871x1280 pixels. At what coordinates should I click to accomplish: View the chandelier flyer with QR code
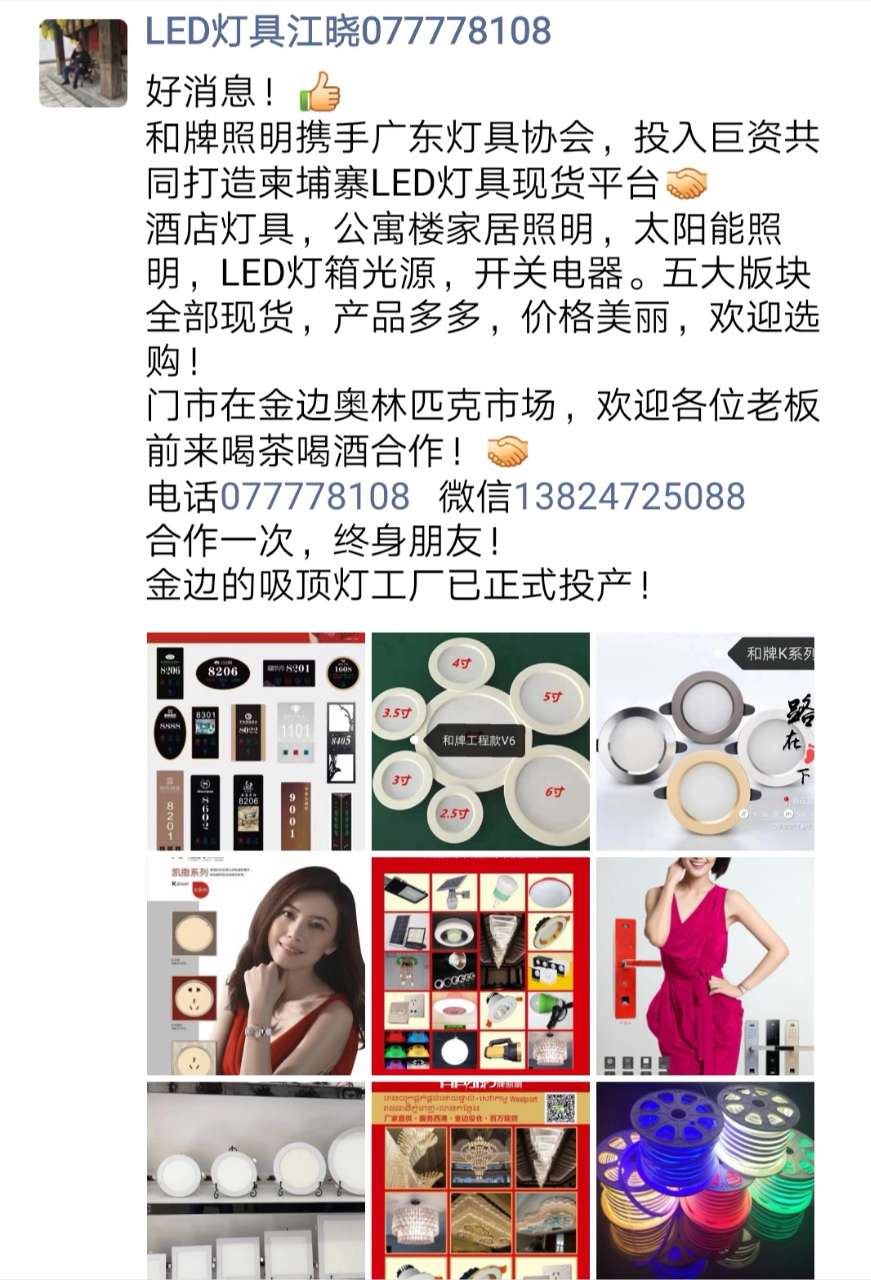tap(480, 1180)
